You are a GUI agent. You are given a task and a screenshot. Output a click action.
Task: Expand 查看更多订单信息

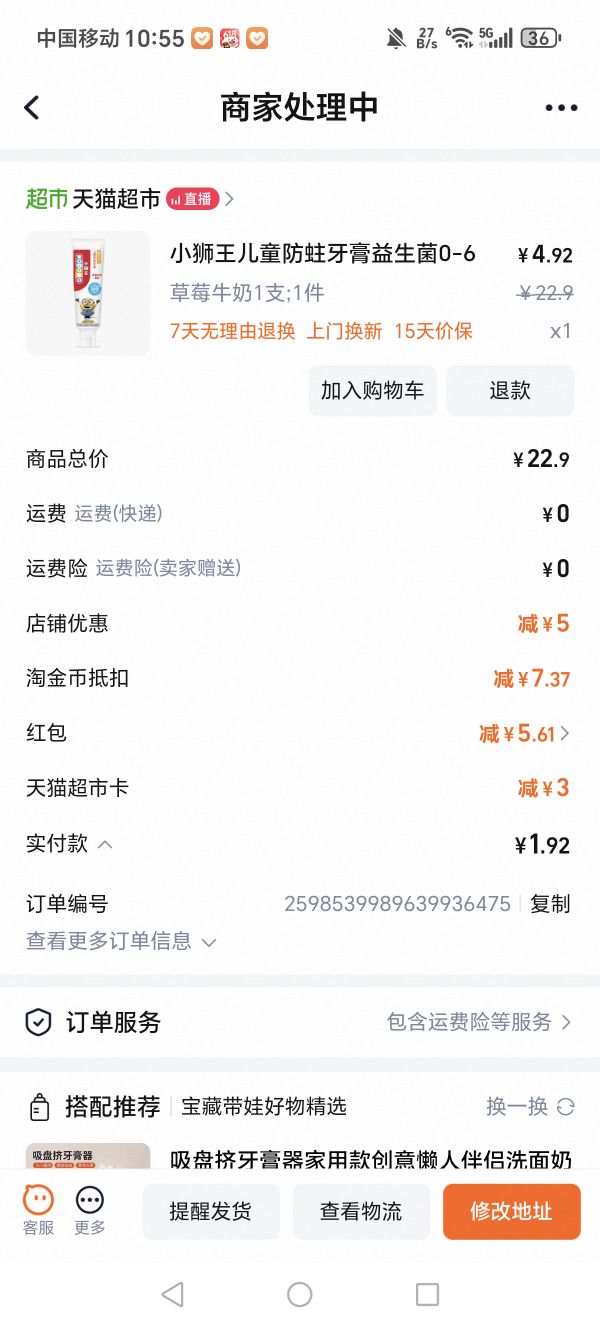point(121,941)
